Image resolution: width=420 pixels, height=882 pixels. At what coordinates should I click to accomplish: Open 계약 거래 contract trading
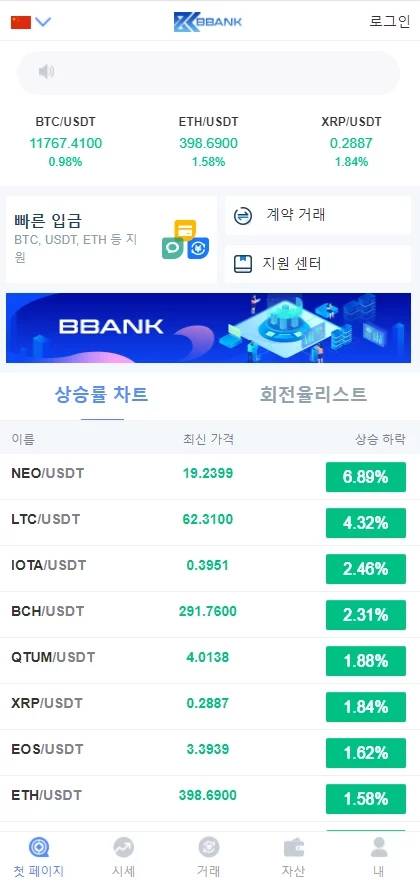tap(318, 215)
